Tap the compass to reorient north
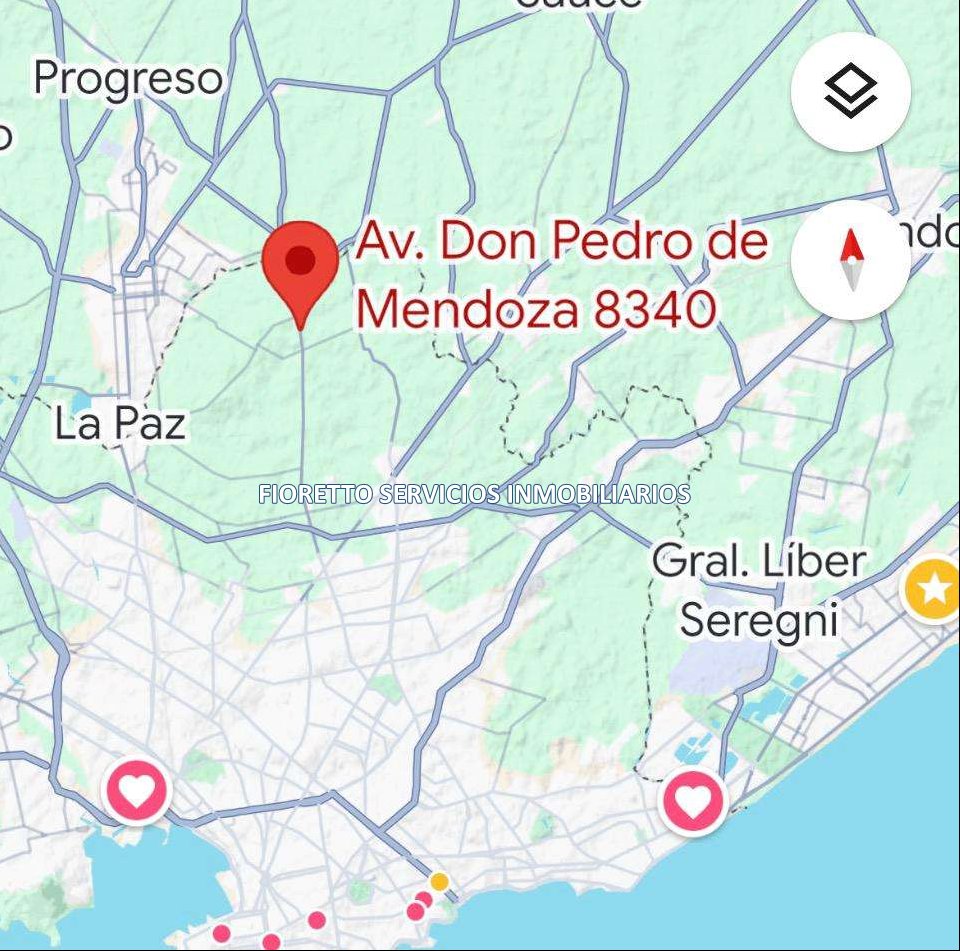960x951 pixels. [x=850, y=260]
